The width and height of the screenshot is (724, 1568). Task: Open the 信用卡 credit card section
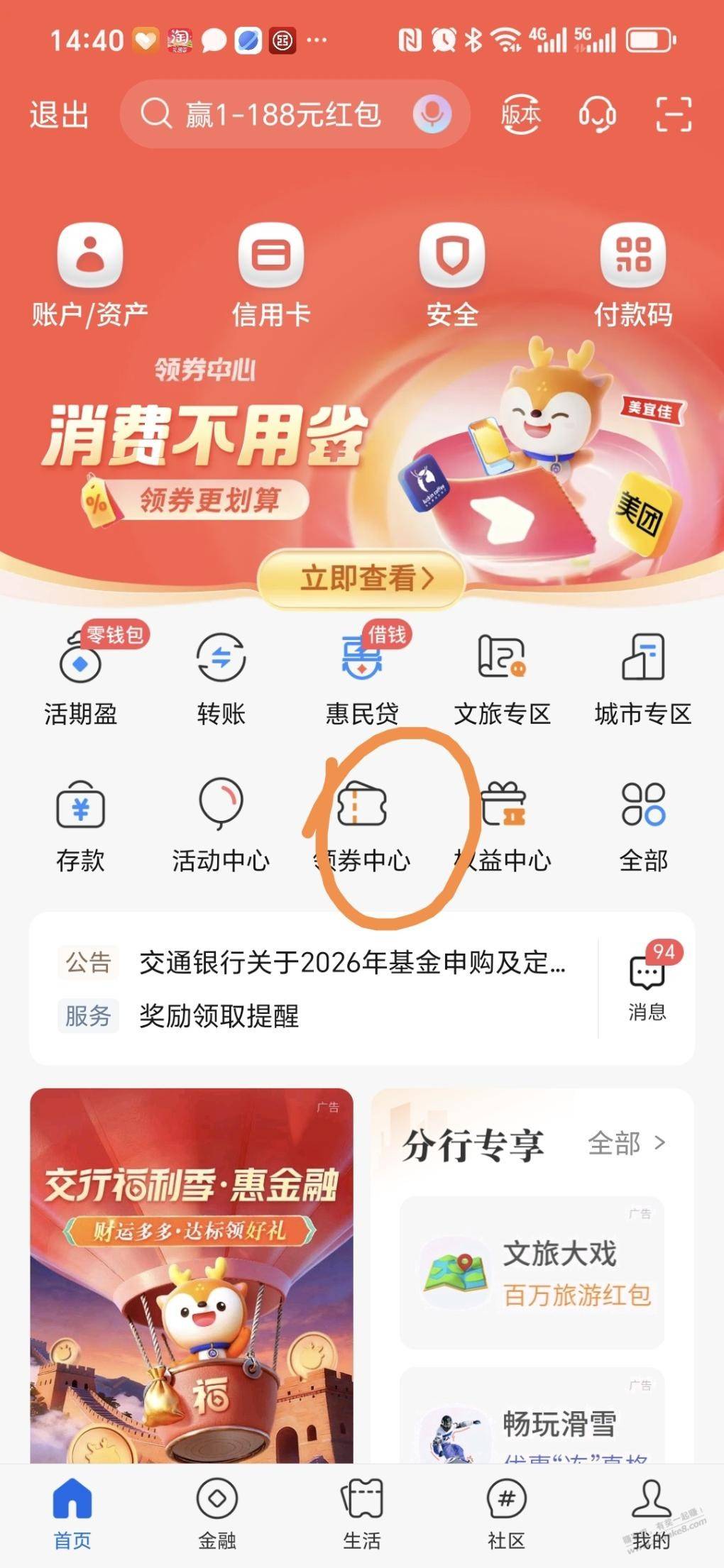271,275
